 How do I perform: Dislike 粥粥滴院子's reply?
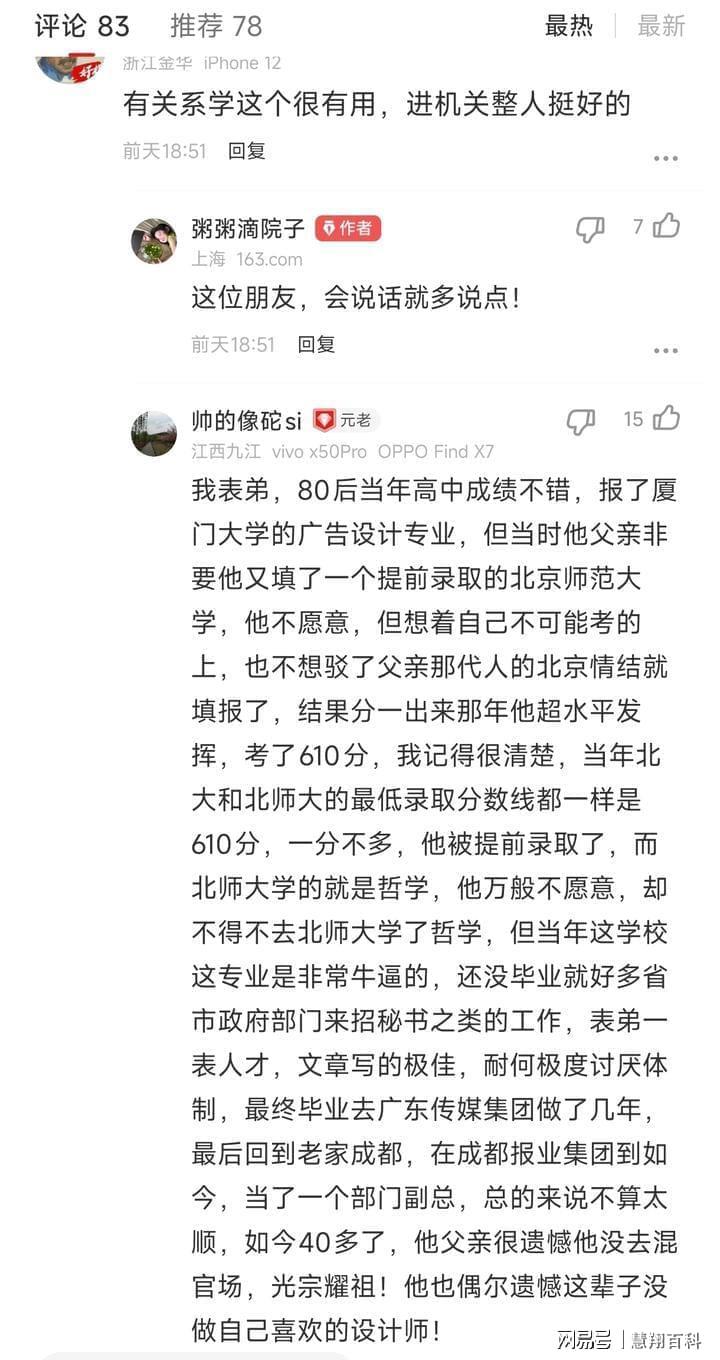pos(590,229)
